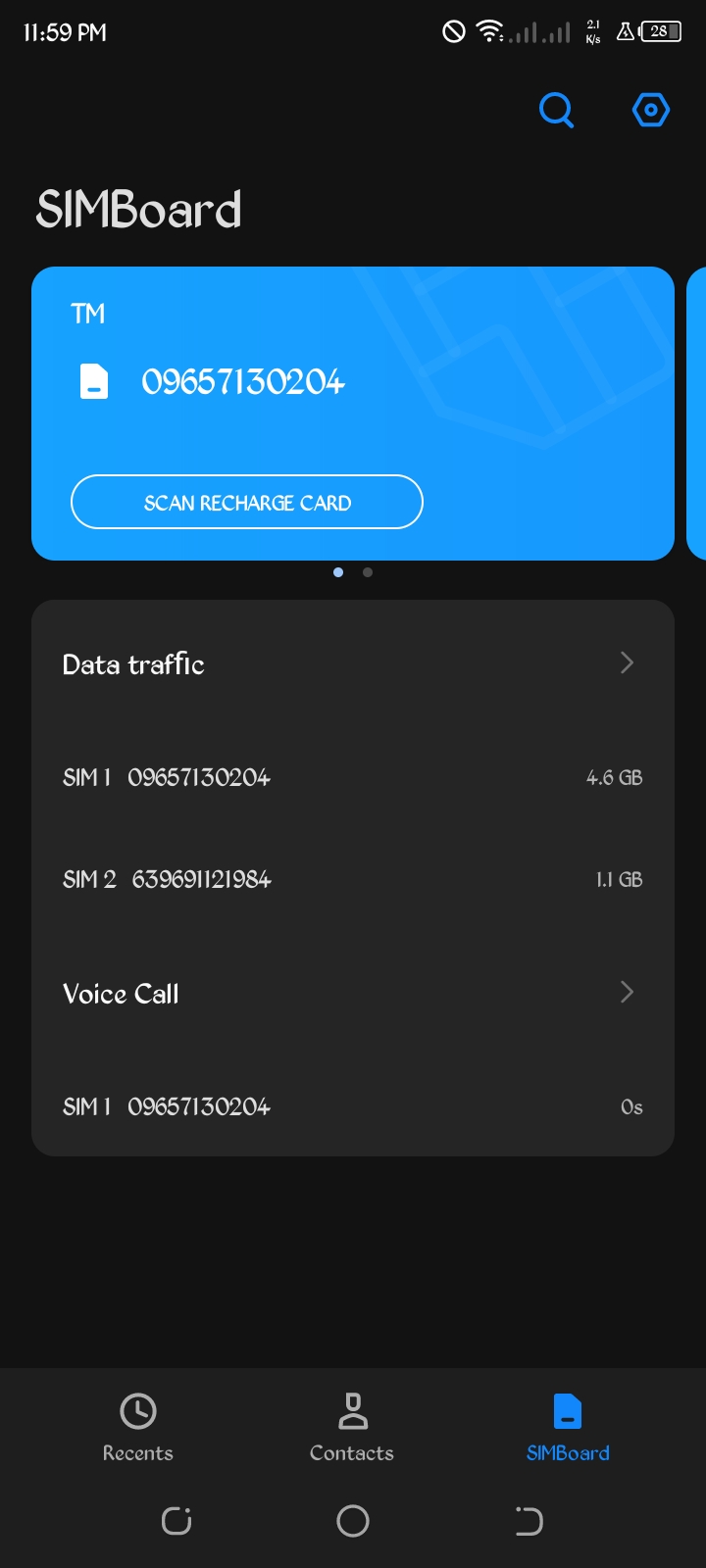
Task: Open the settings hexagon icon
Action: pos(650,110)
